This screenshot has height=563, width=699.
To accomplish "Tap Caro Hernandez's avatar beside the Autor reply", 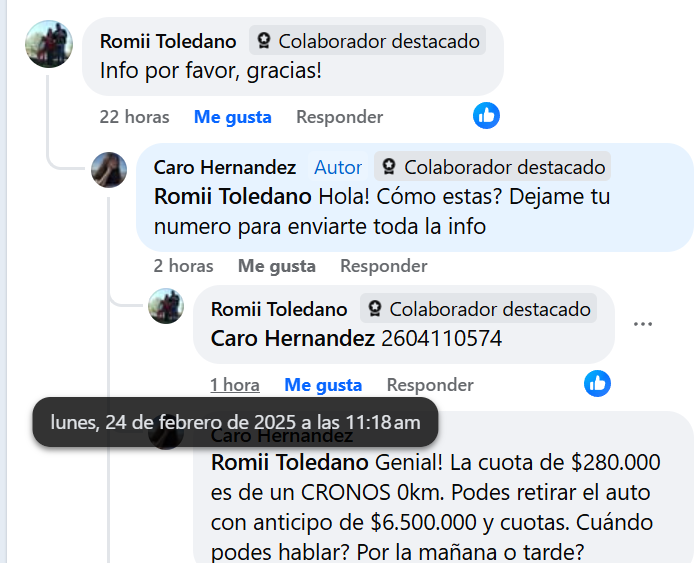I will tap(109, 171).
